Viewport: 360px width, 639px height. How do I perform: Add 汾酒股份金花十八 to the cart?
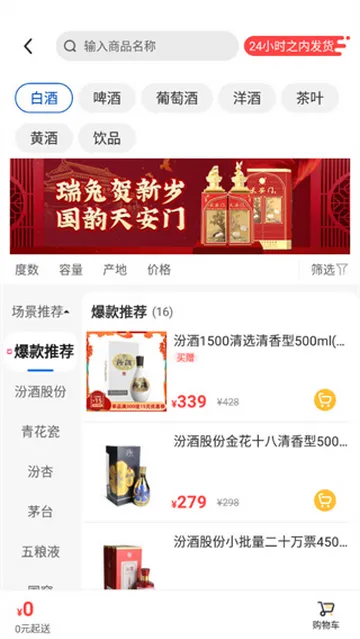[x=325, y=500]
